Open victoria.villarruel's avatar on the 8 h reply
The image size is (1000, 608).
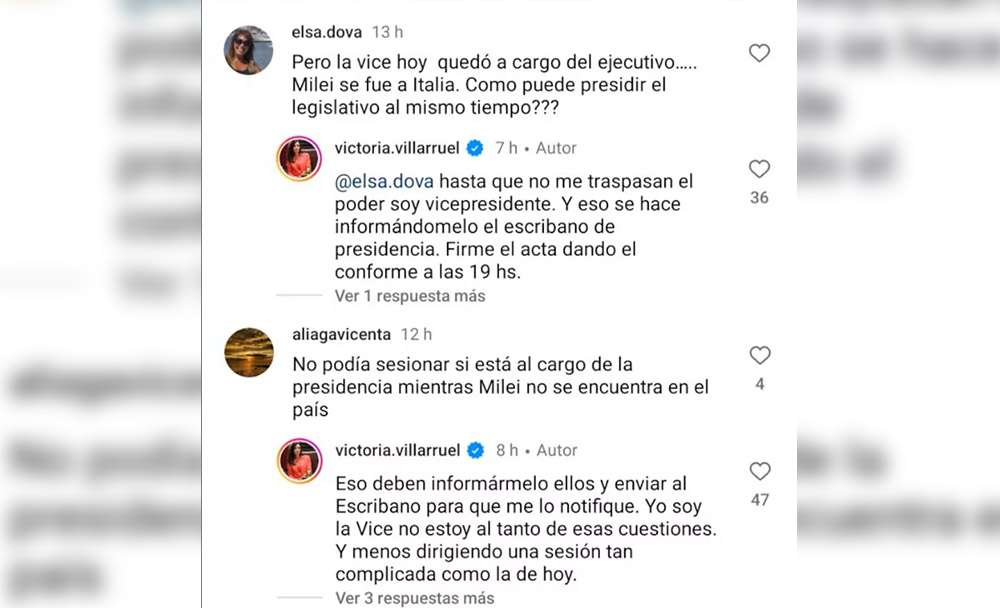coord(299,461)
